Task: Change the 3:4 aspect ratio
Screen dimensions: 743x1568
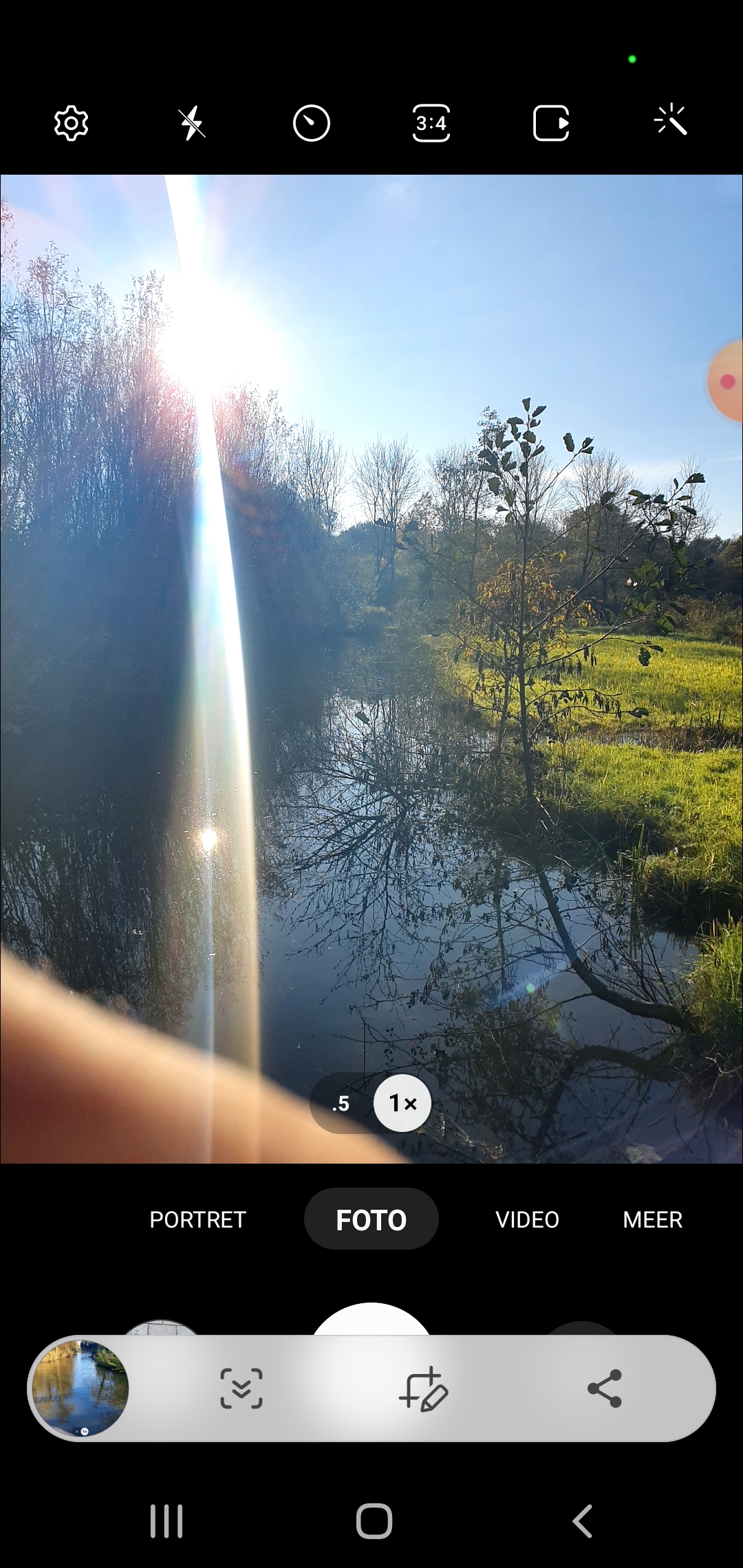Action: coord(431,124)
